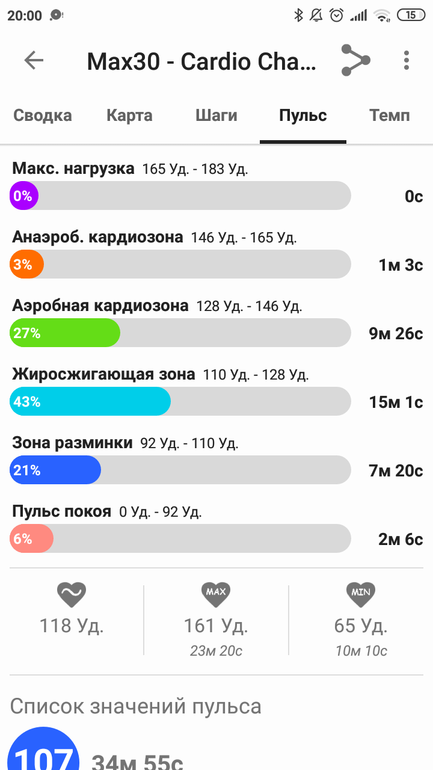Share this workout

pyautogui.click(x=355, y=60)
